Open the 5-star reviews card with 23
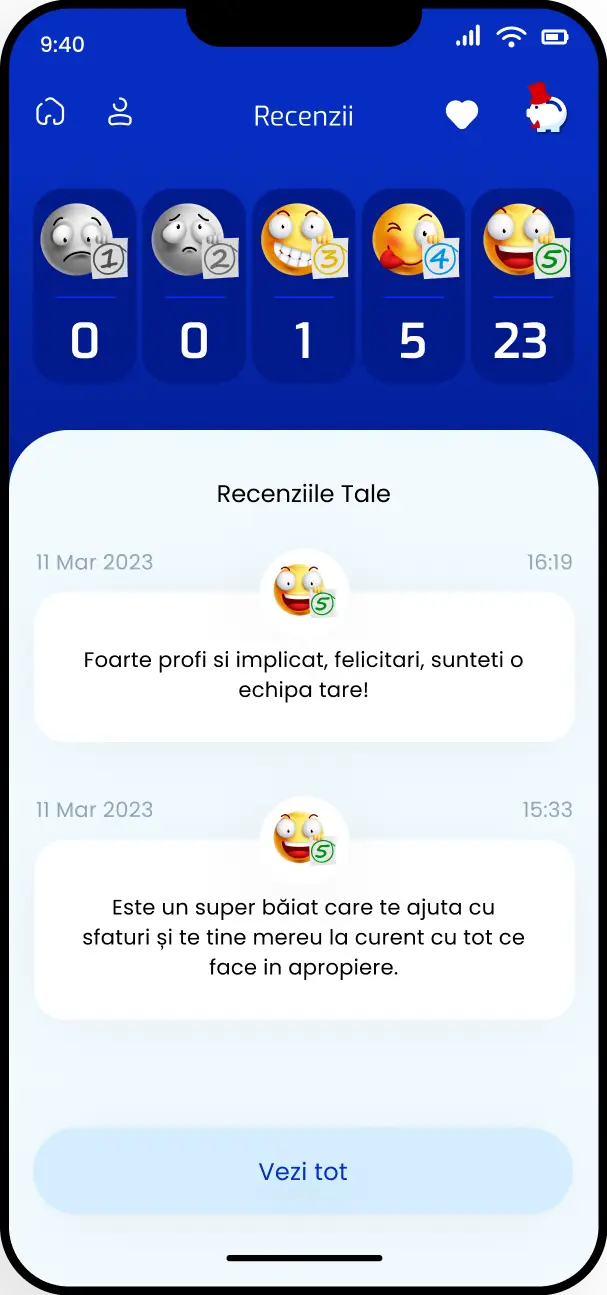Image resolution: width=607 pixels, height=1295 pixels. (521, 285)
